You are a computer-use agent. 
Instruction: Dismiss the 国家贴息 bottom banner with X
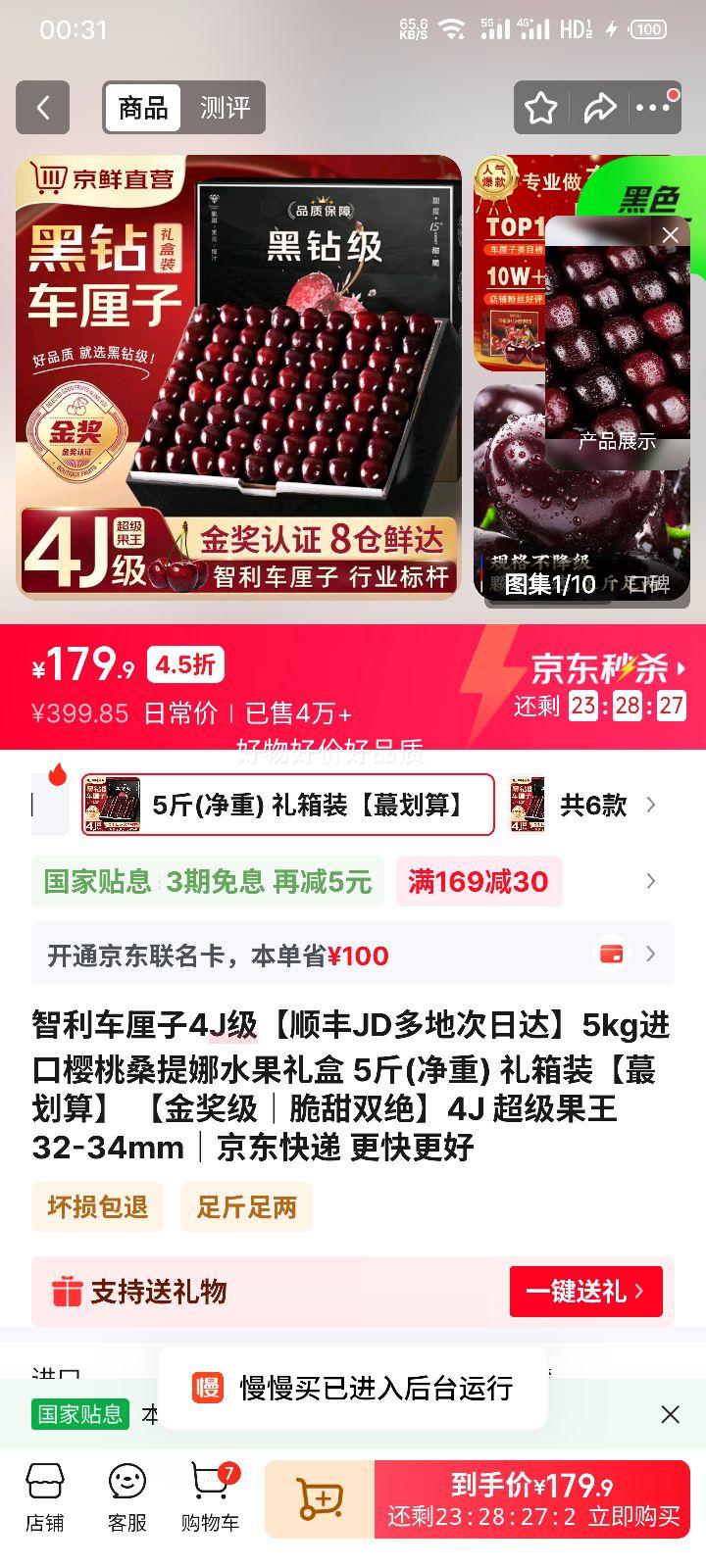pos(671,1414)
